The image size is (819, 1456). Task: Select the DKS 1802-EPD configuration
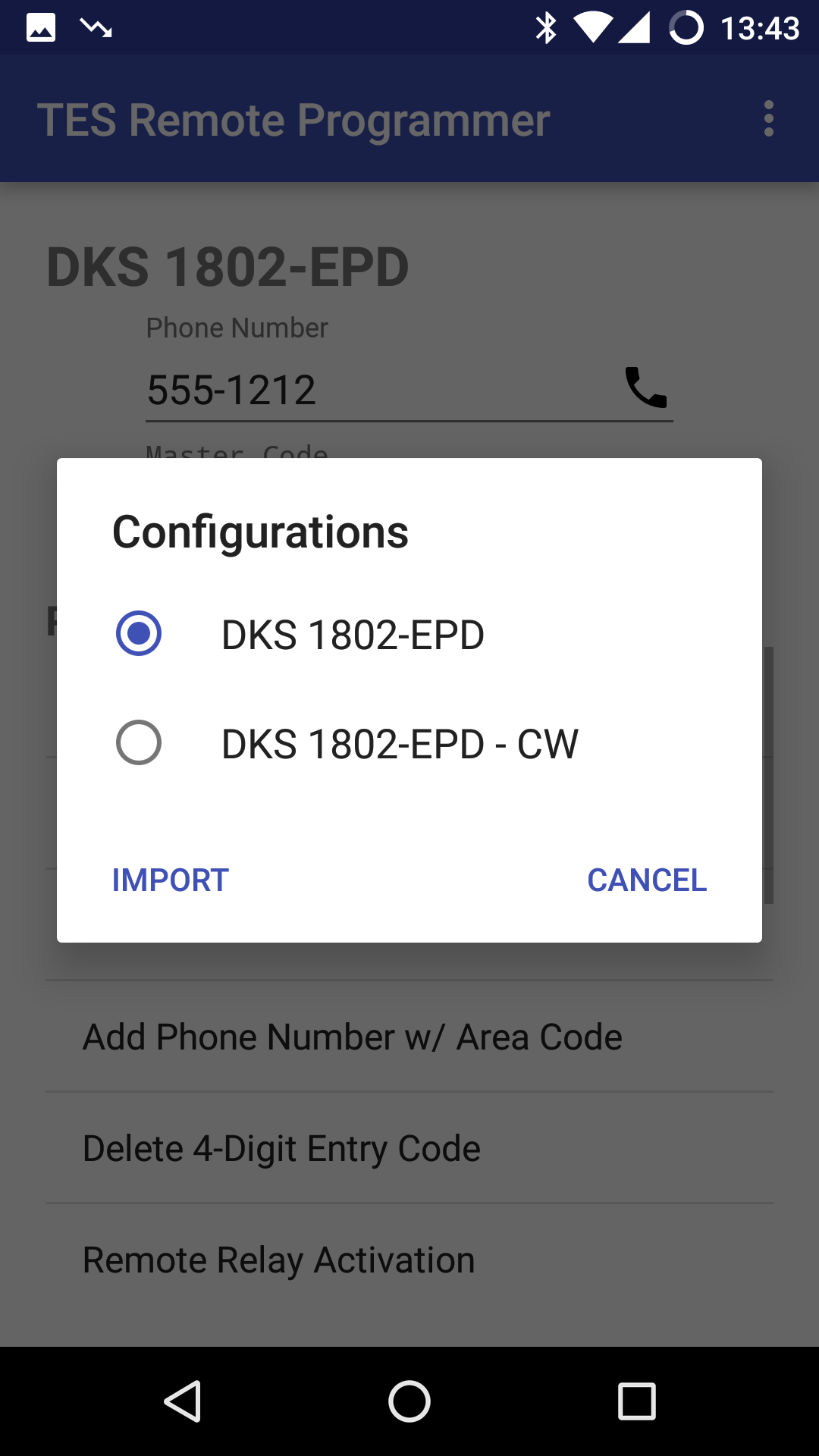409,634
